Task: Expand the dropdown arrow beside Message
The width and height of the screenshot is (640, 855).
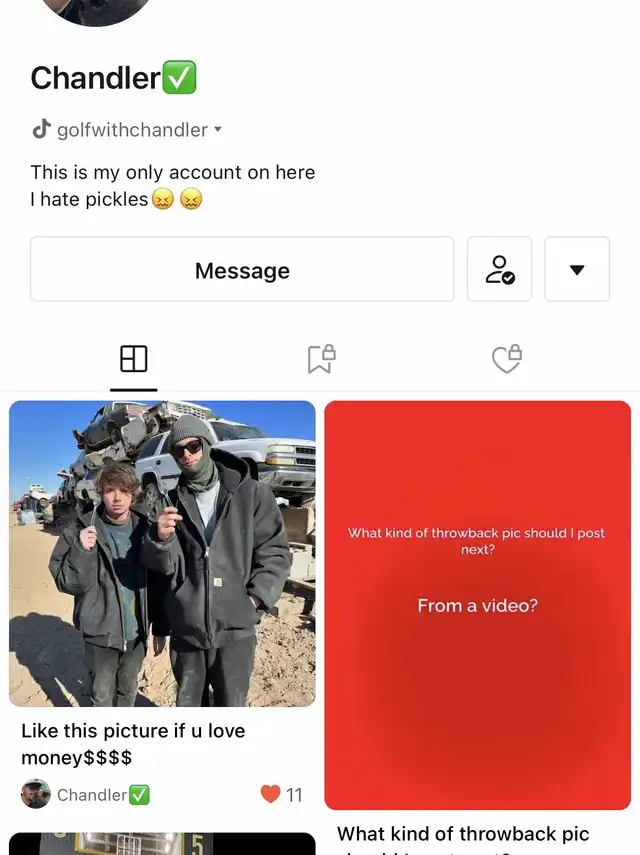Action: pos(576,270)
